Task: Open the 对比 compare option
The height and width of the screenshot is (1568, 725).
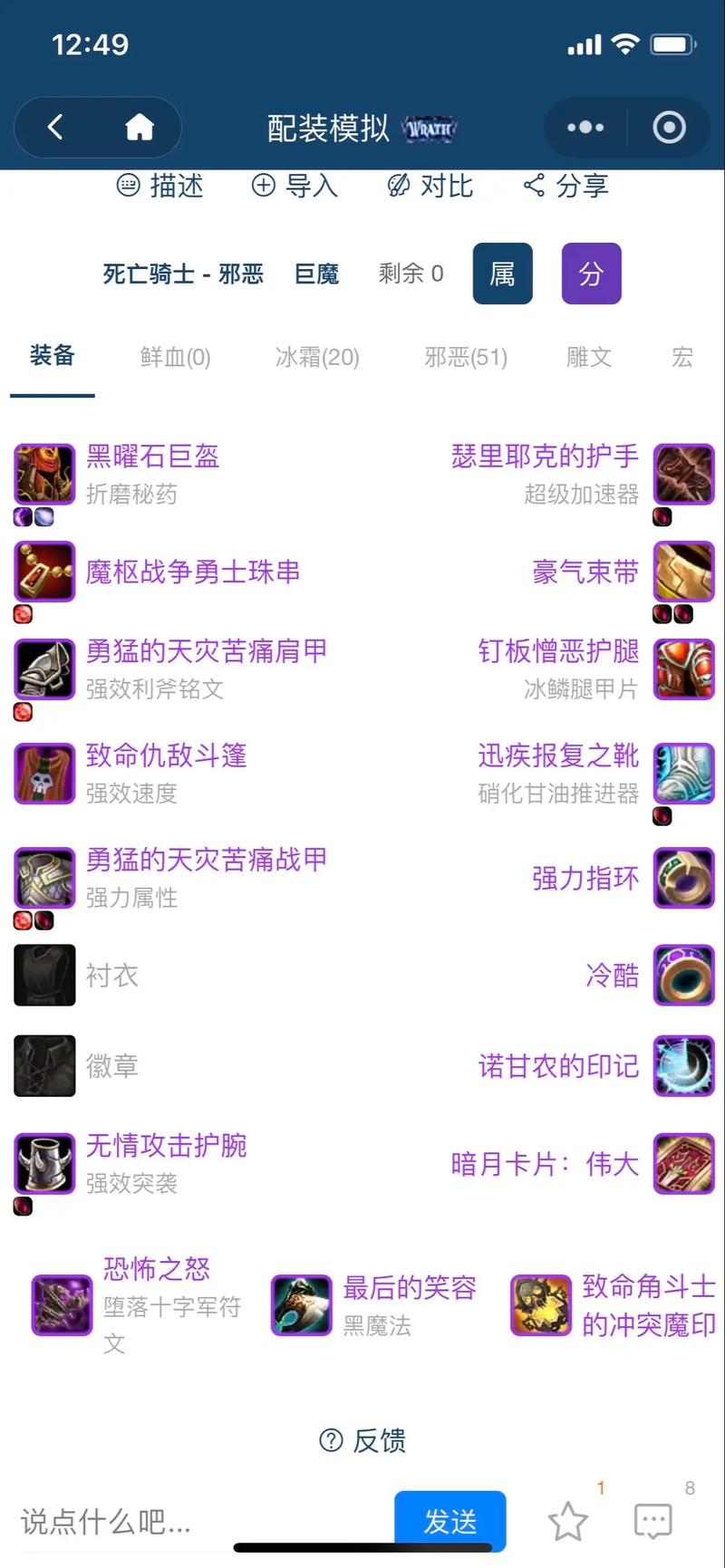Action: pos(430,186)
